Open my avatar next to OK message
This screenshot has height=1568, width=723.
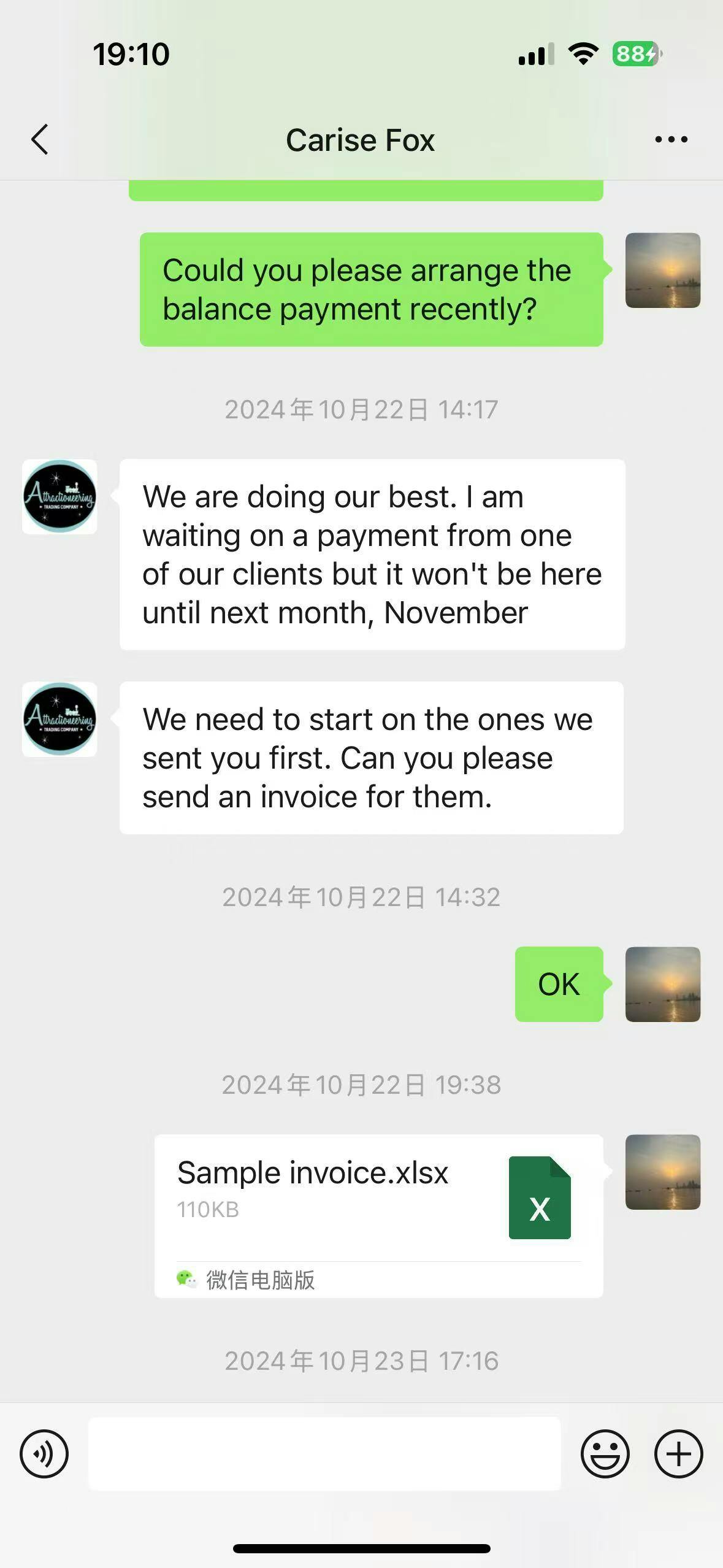(663, 984)
